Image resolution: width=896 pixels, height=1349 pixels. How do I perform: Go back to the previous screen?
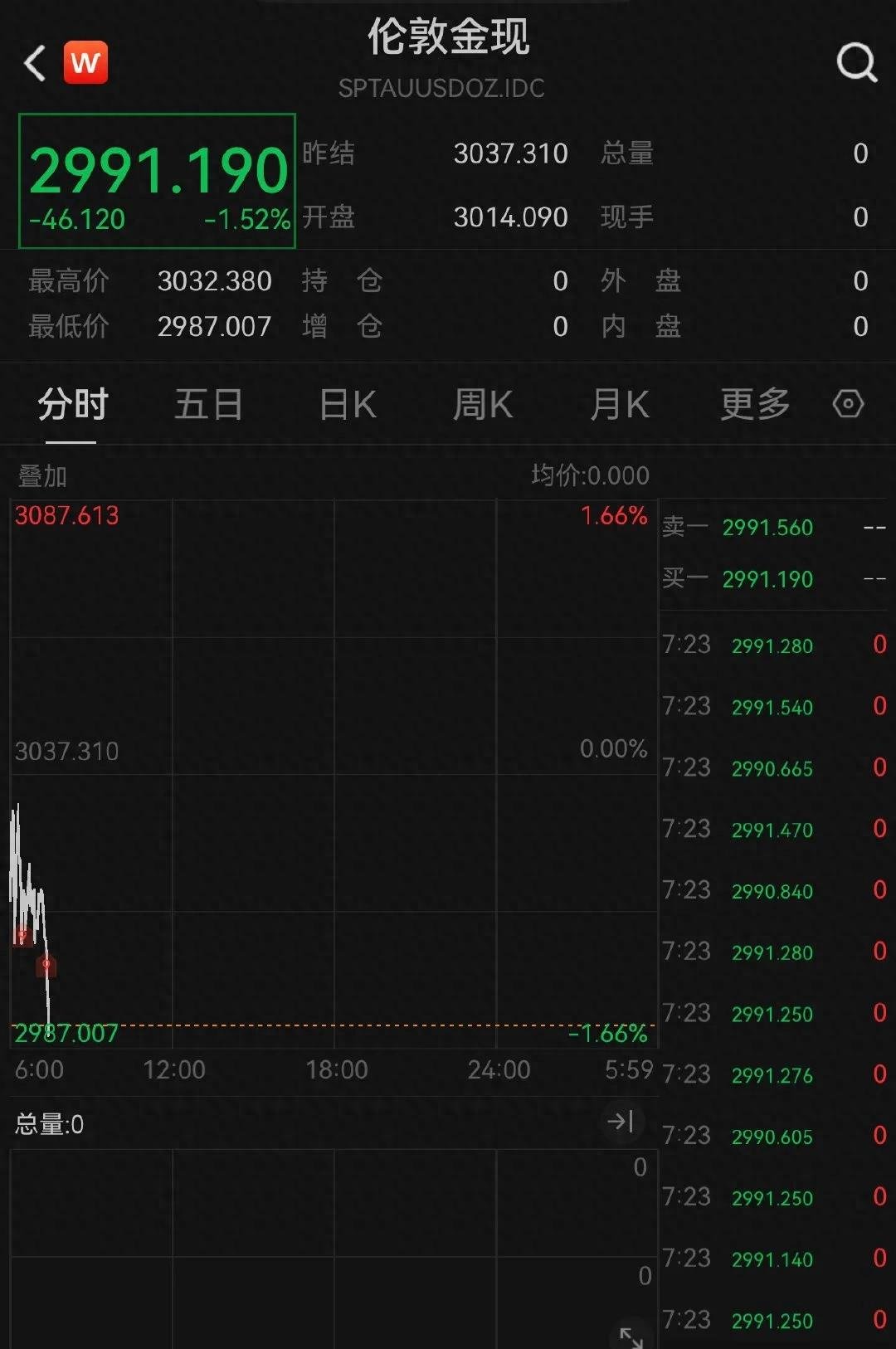pos(35,63)
